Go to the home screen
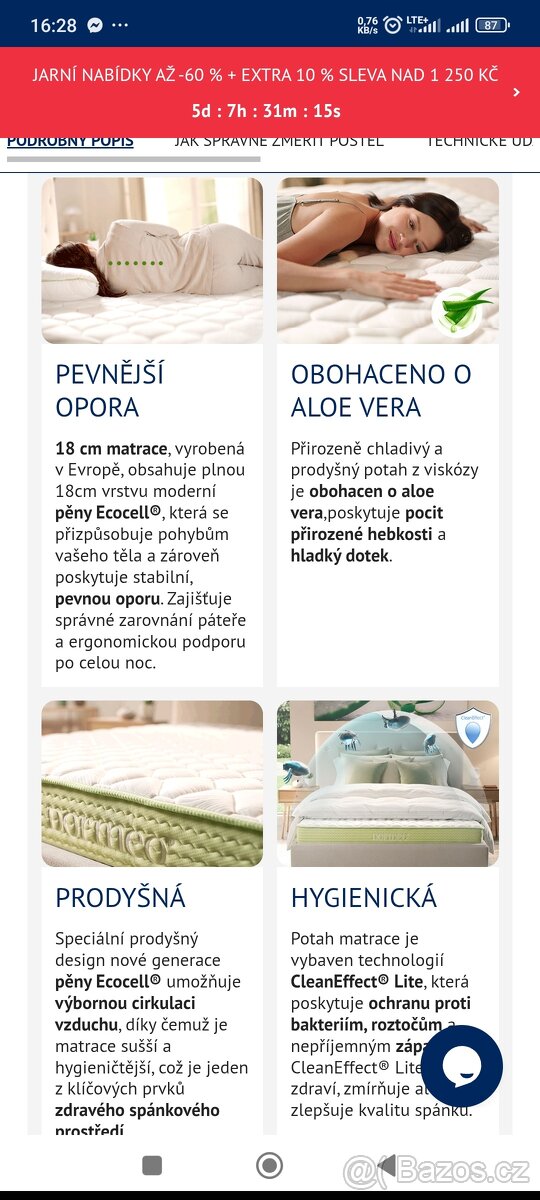 269,1165
